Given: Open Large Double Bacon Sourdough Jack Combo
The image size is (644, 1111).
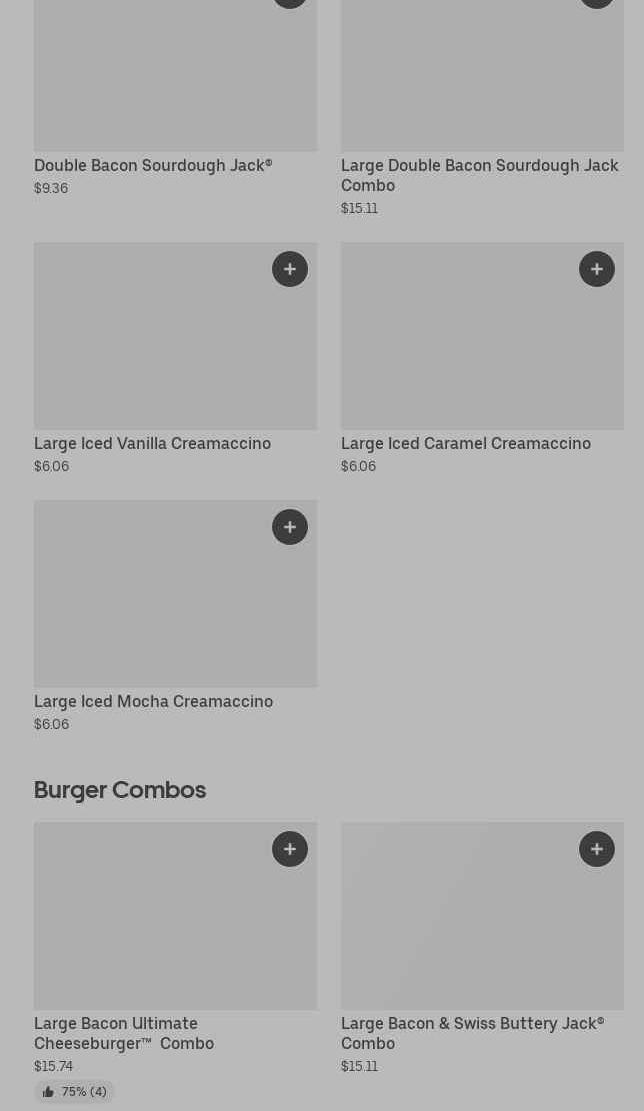Looking at the screenshot, I should coord(479,175).
